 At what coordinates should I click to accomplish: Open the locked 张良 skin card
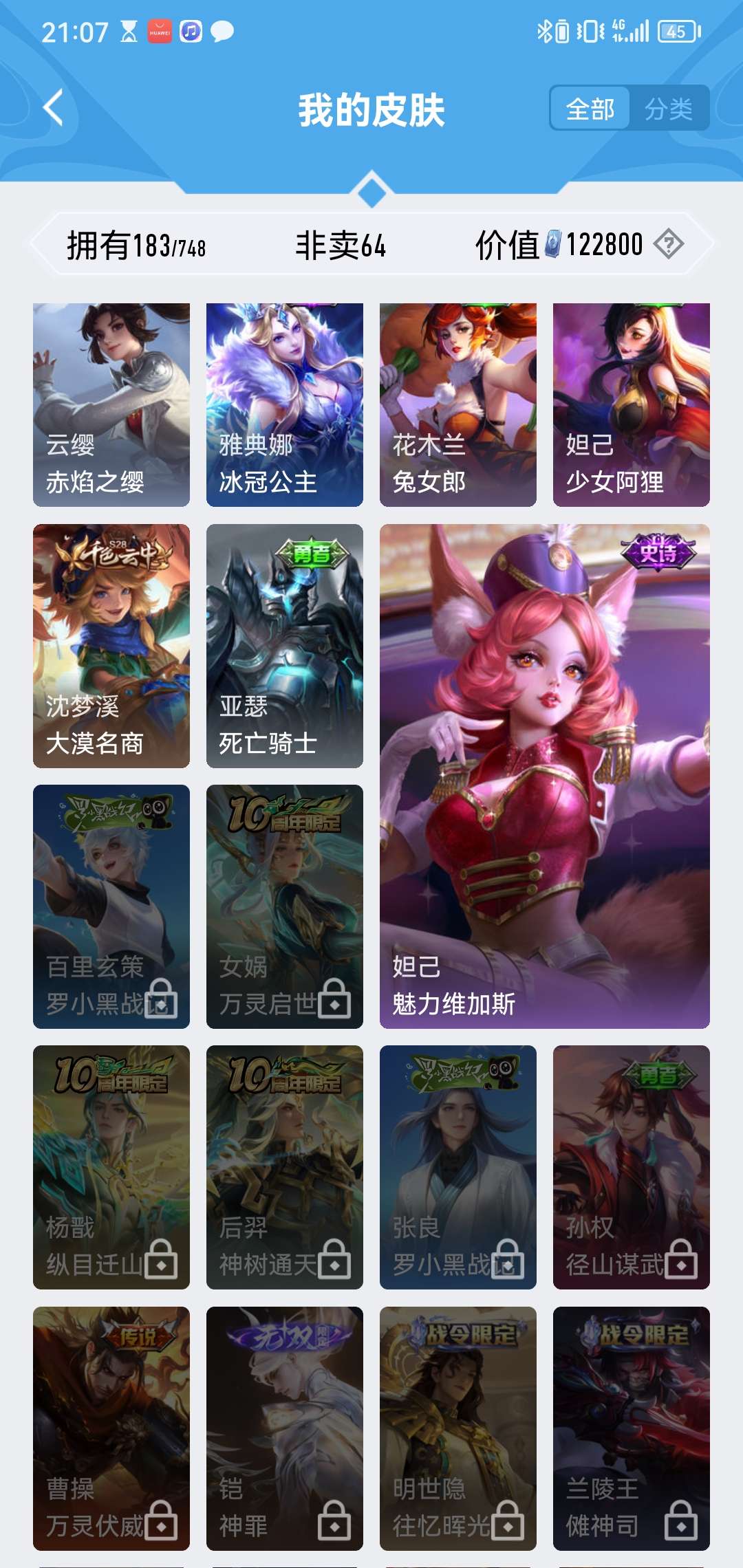coord(458,1167)
